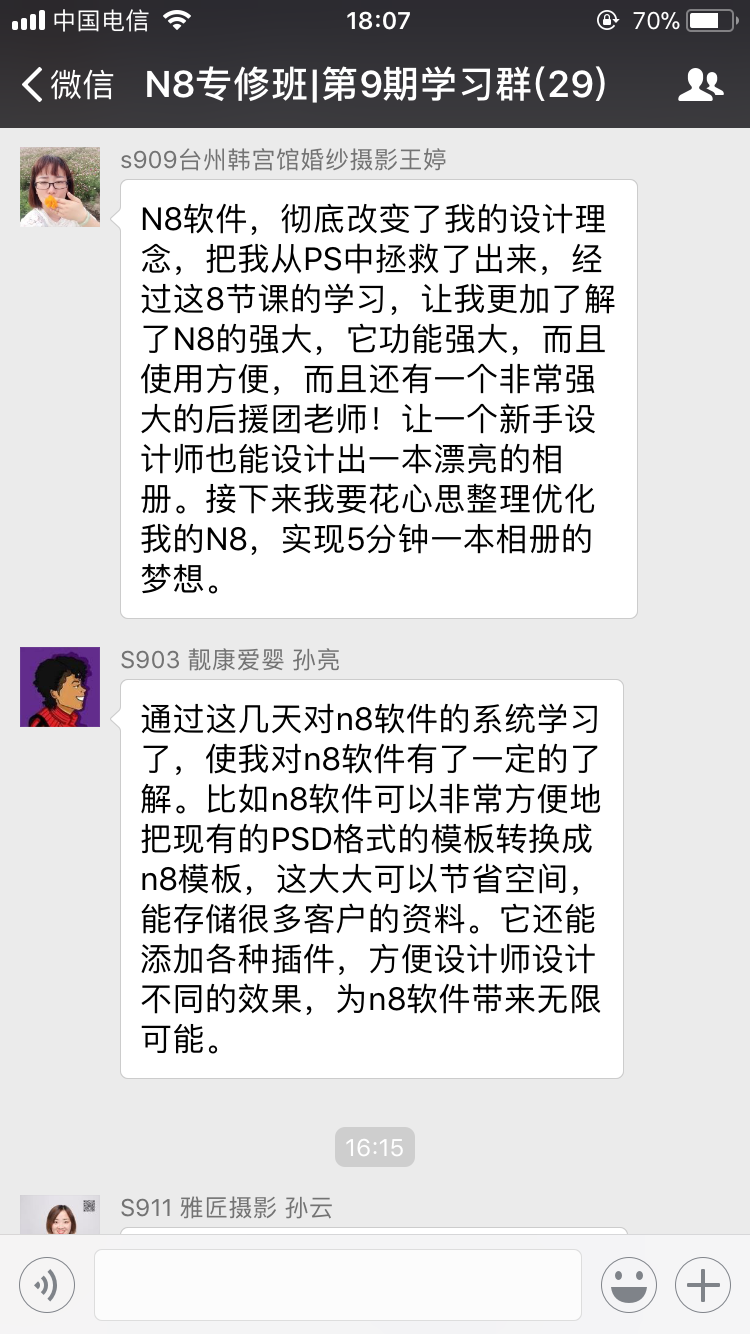Open the avatar of s909 王婷
The image size is (750, 1334).
tap(60, 187)
